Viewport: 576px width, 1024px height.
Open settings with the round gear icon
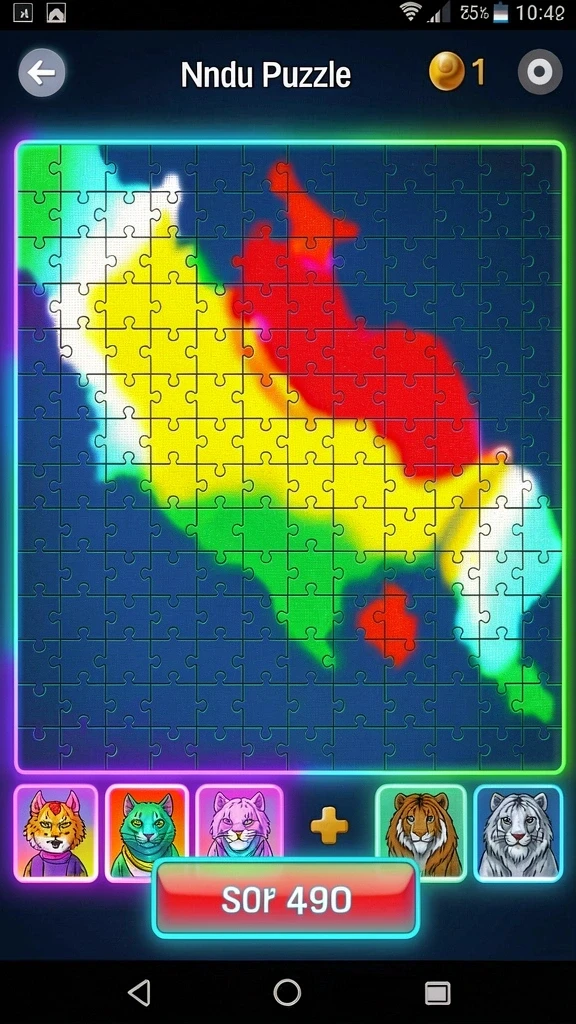(540, 72)
